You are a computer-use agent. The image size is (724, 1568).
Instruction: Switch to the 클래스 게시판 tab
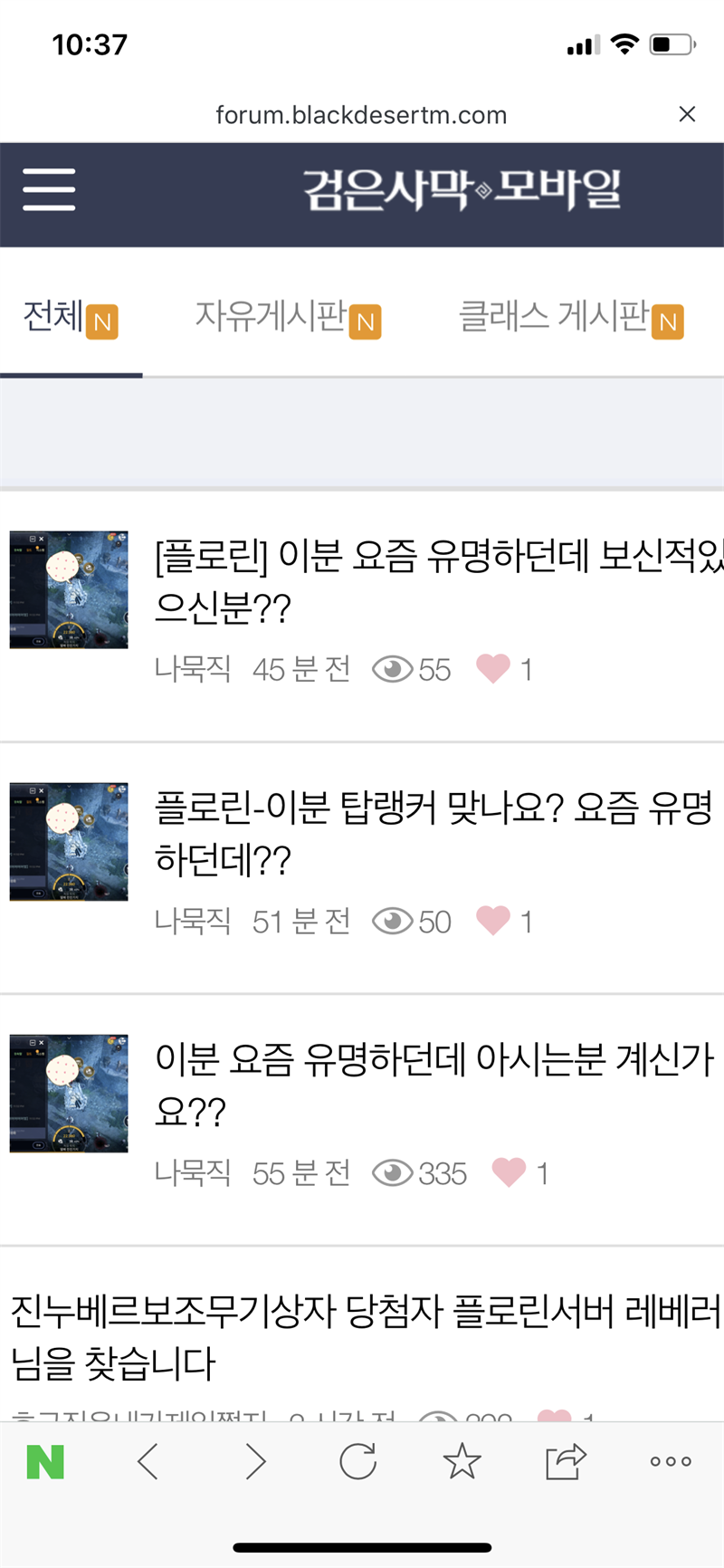point(570,318)
